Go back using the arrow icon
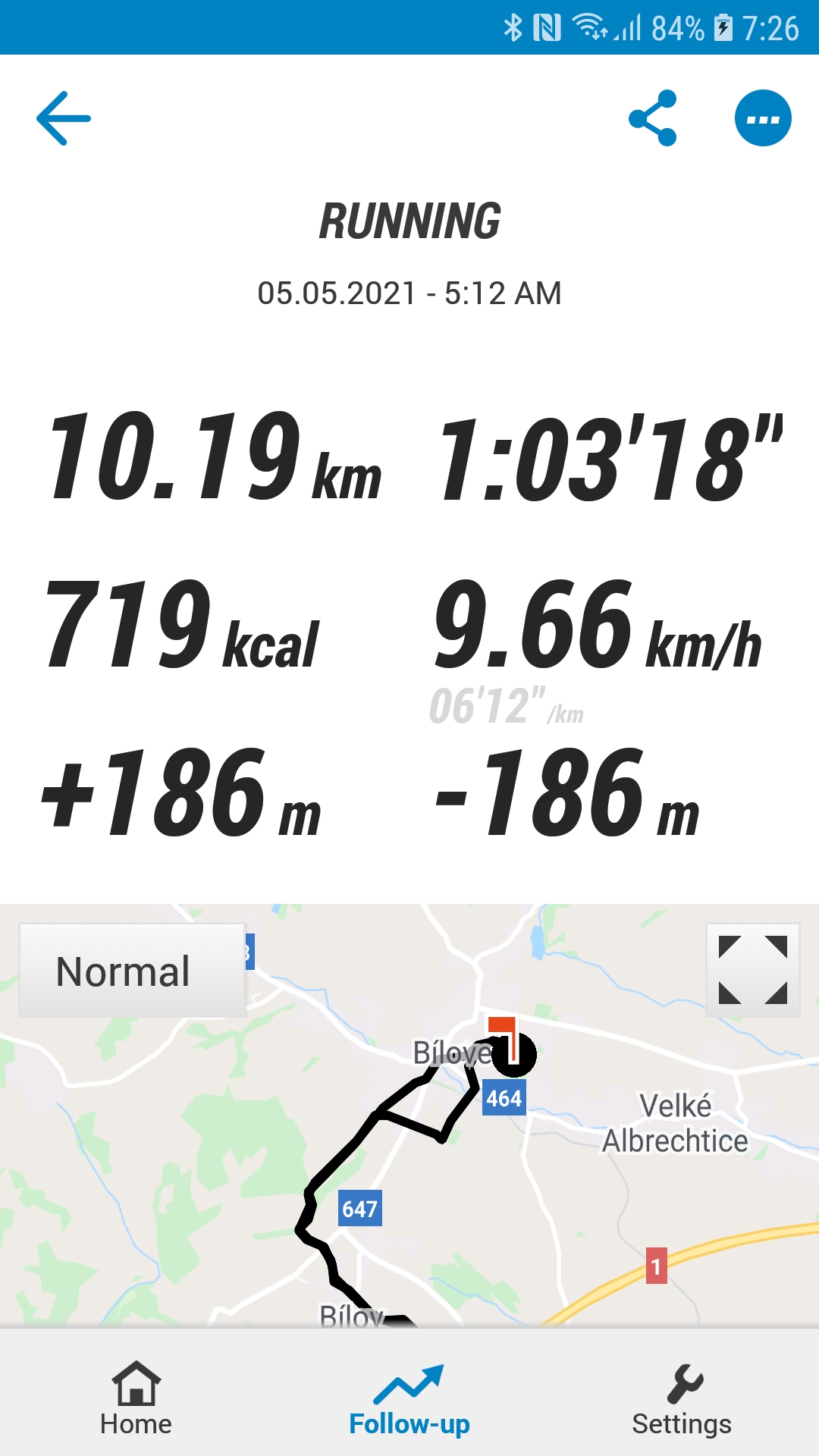This screenshot has height=1456, width=819. click(x=64, y=118)
